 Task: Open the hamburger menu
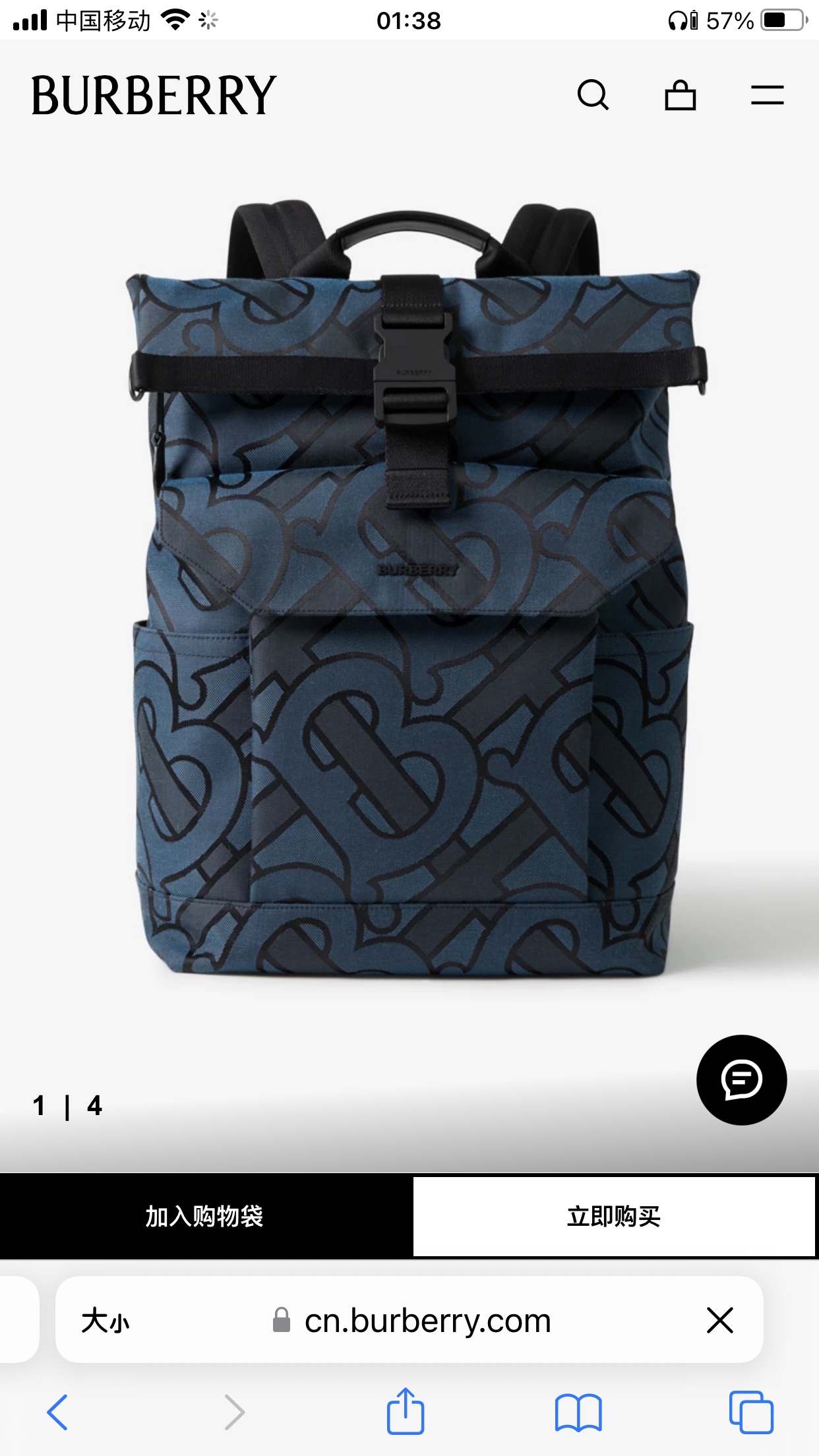[x=767, y=95]
